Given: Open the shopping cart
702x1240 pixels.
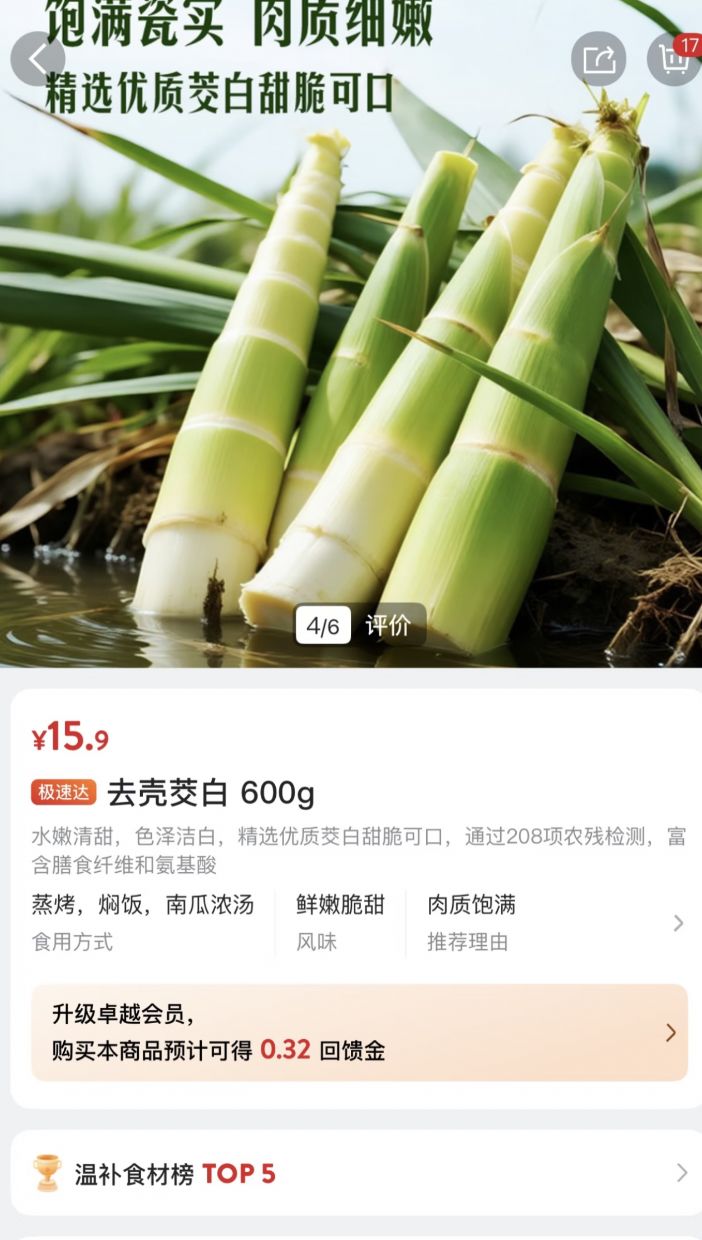Looking at the screenshot, I should click(674, 59).
